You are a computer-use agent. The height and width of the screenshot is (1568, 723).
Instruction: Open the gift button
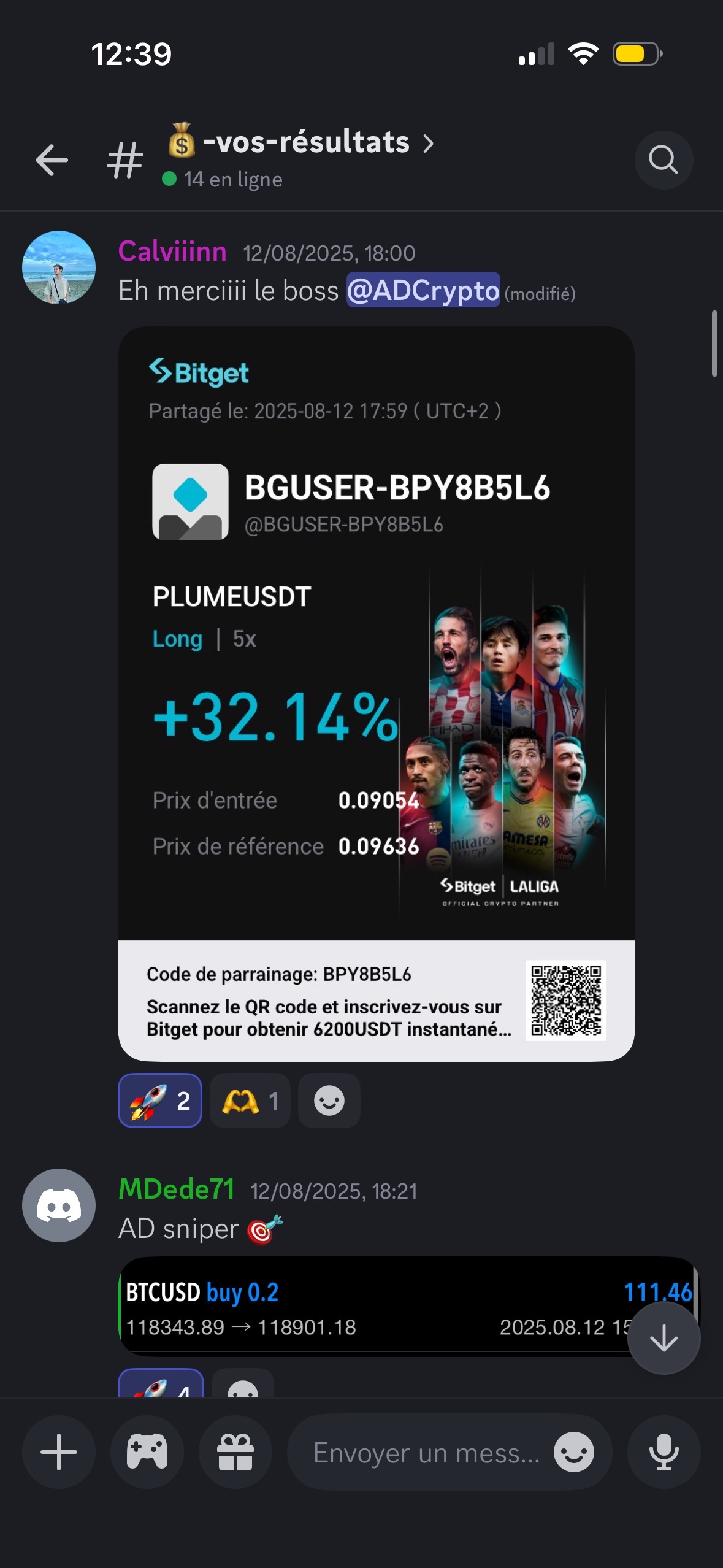pyautogui.click(x=235, y=1452)
